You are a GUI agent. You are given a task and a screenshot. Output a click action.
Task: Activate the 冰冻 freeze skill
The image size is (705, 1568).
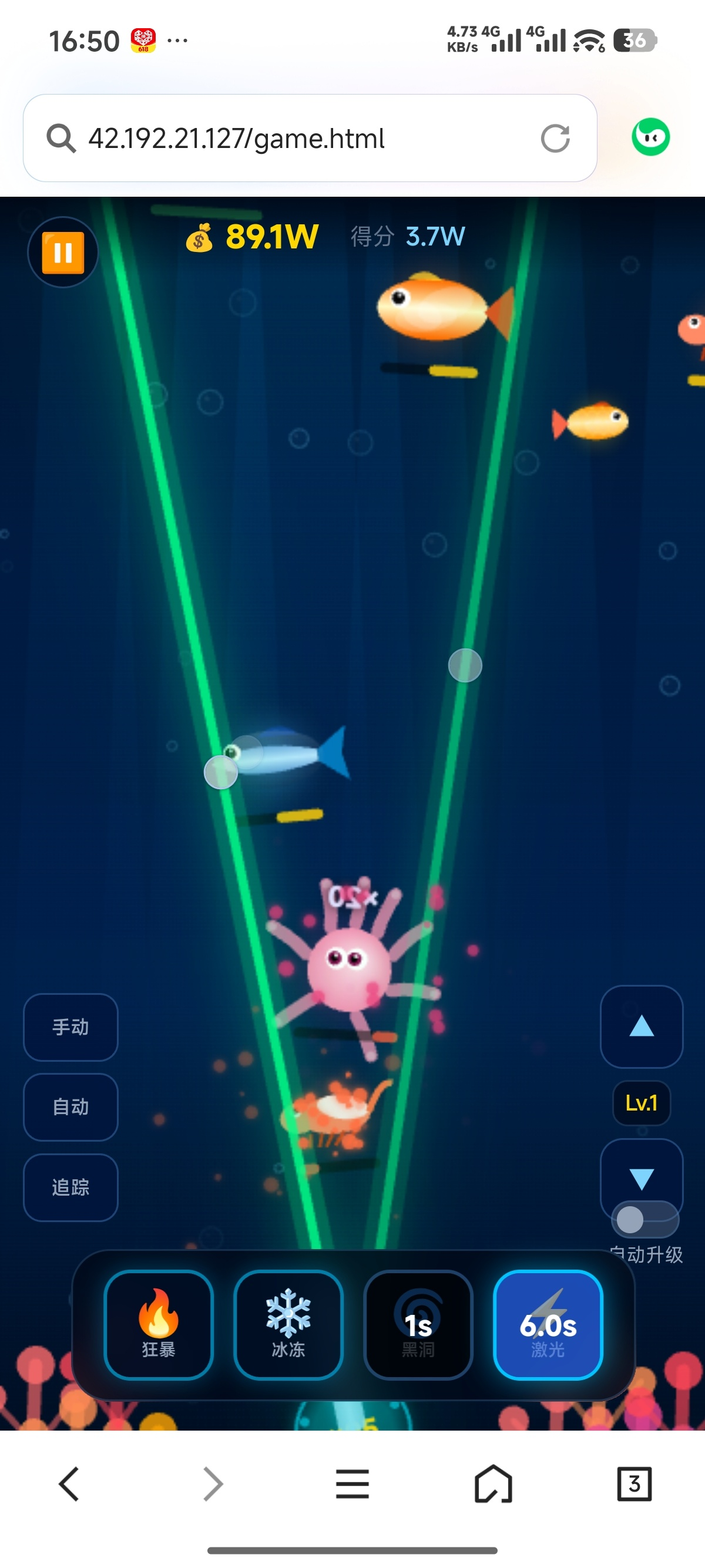[288, 1324]
